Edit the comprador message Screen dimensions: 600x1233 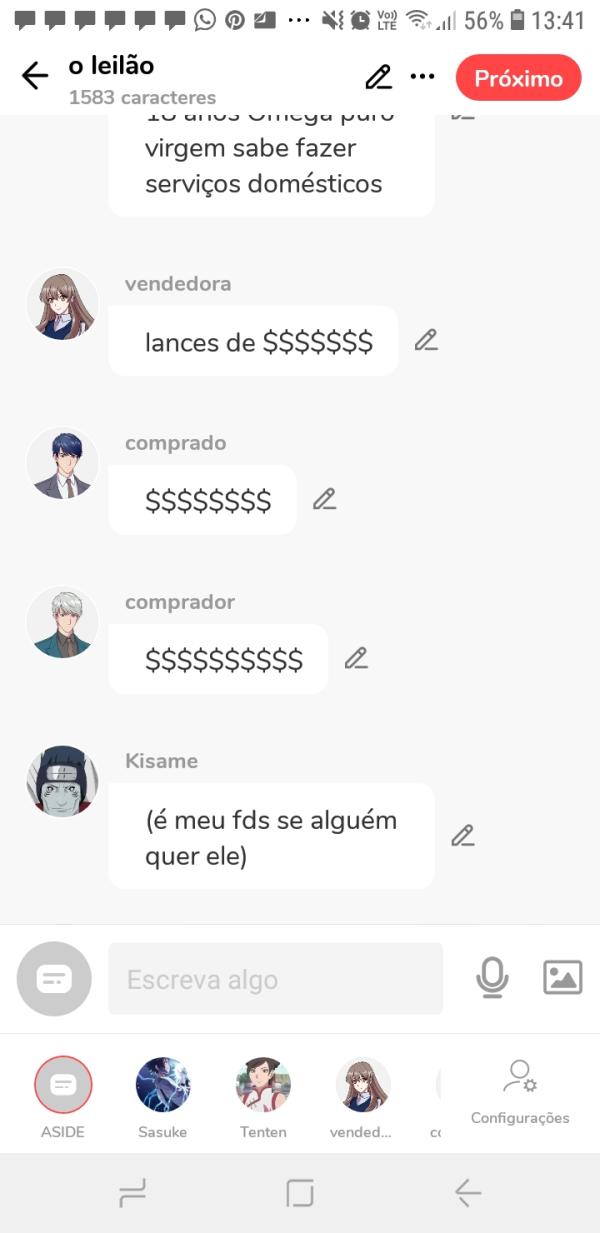coord(356,658)
